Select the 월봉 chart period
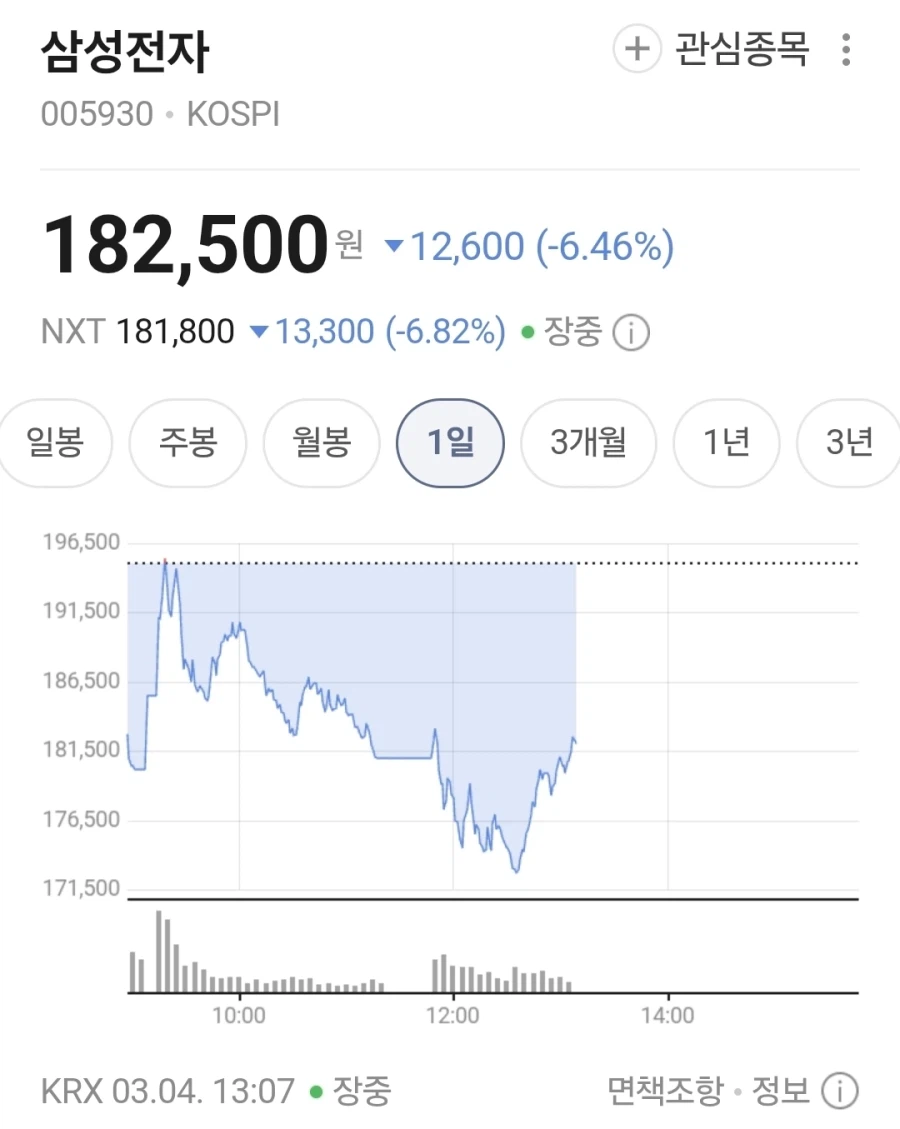 point(321,442)
